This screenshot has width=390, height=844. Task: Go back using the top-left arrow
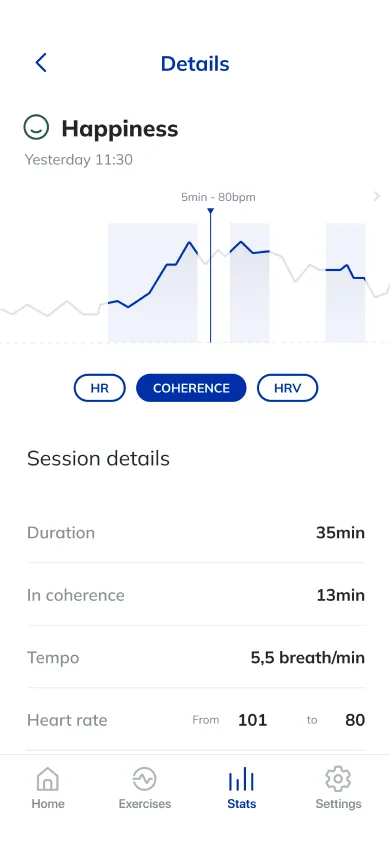pyautogui.click(x=41, y=63)
